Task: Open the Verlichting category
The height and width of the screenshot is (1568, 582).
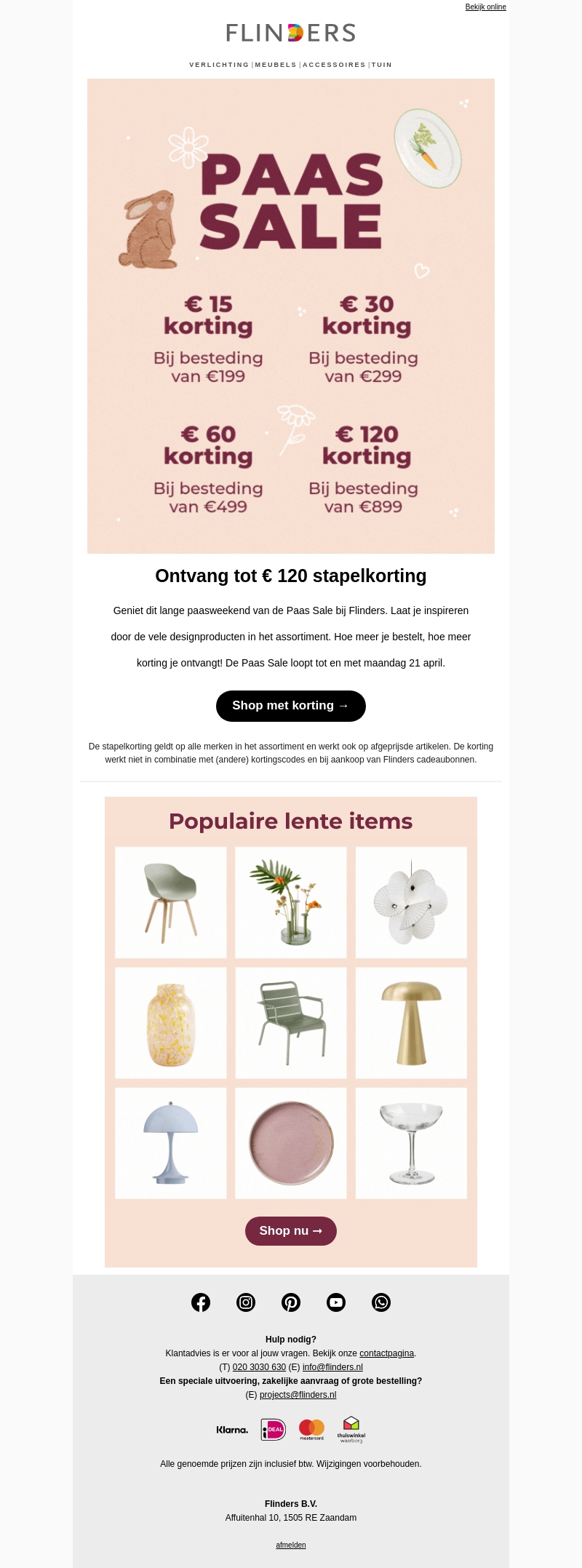Action: 219,65
